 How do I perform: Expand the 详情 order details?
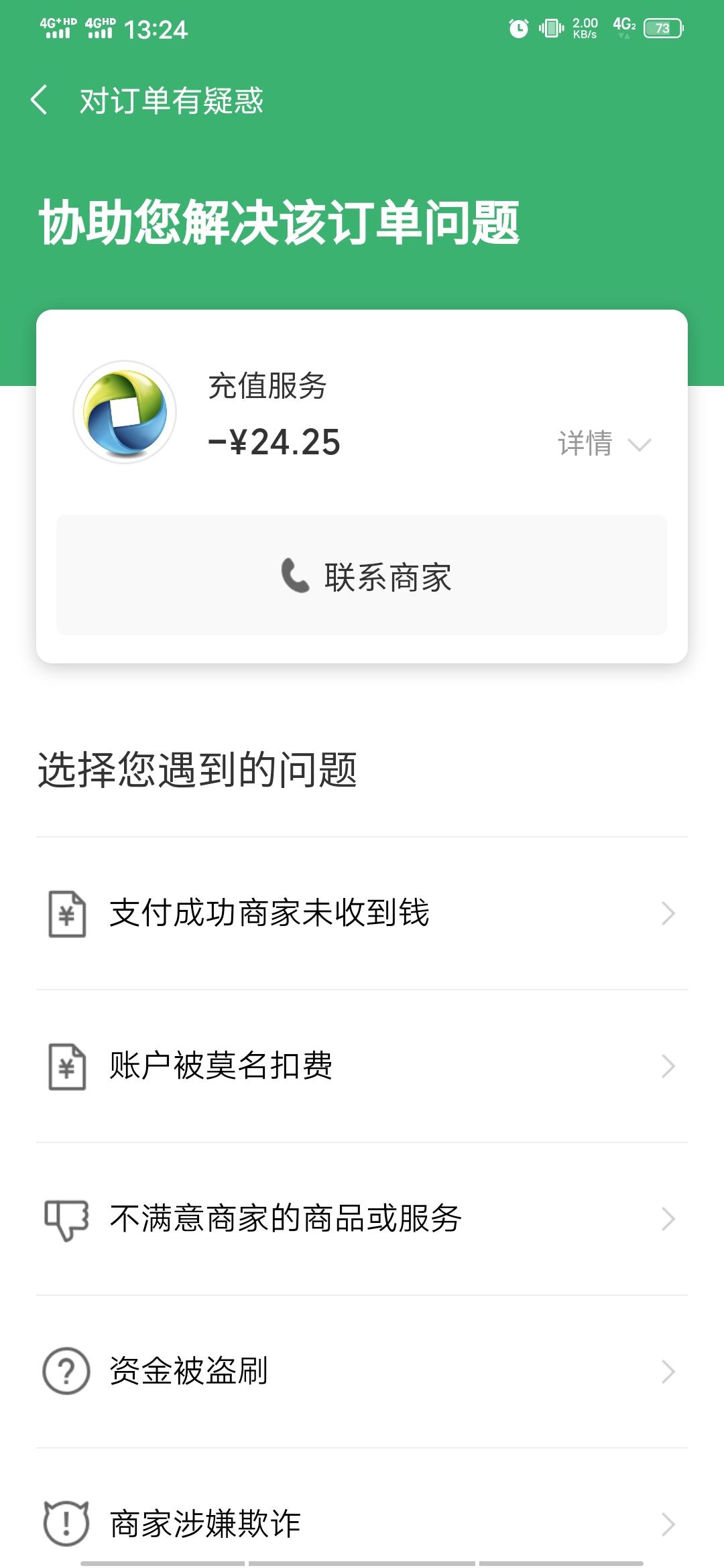[x=603, y=444]
